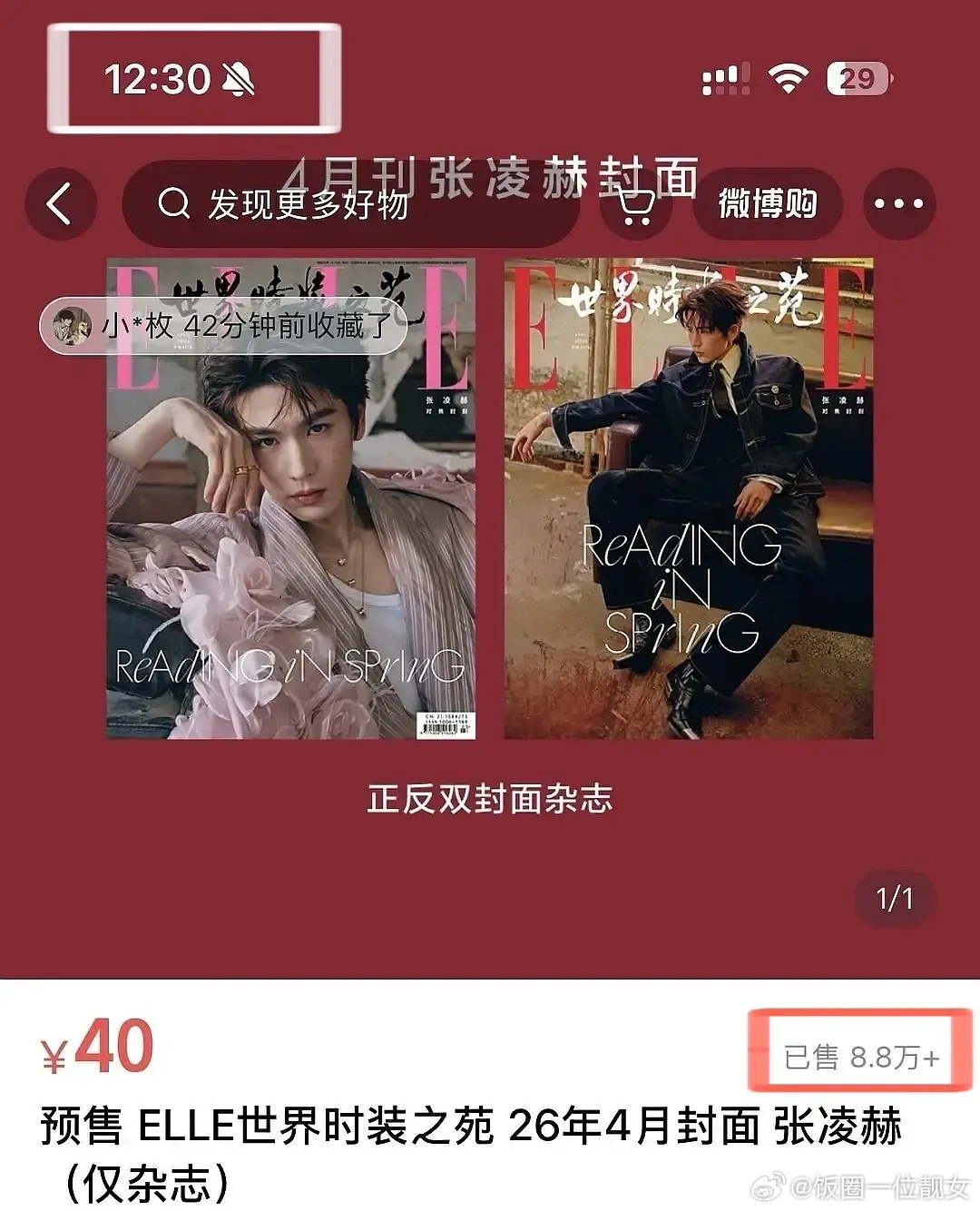Viewport: 980px width, 1211px height.
Task: Tap the magnifier icon in the search bar
Action: click(172, 204)
